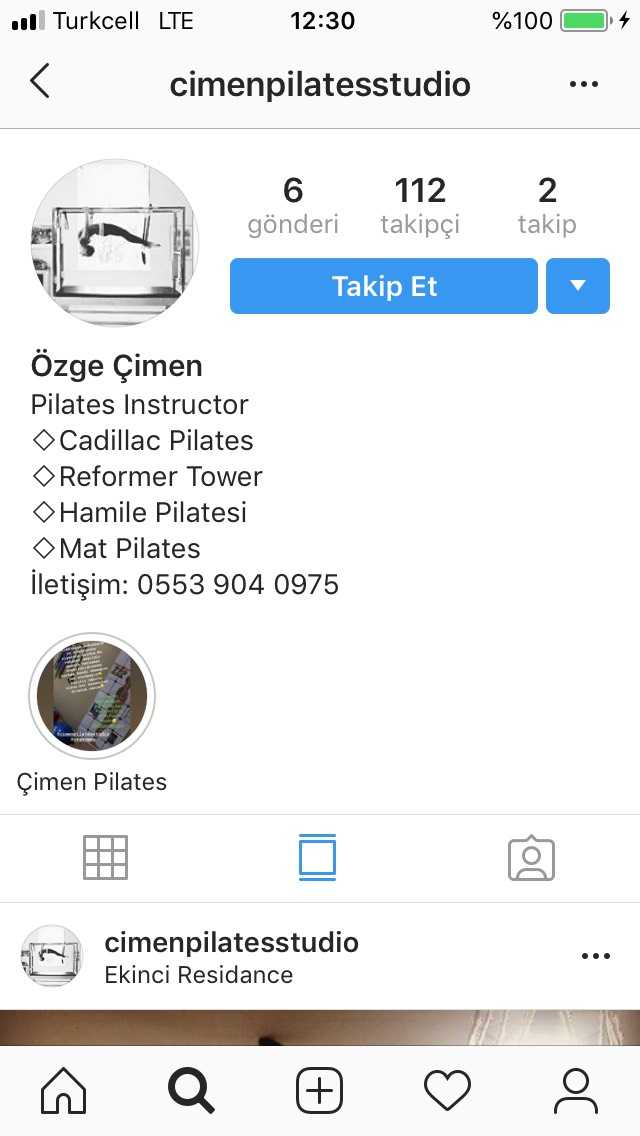View the profile picture

click(115, 243)
